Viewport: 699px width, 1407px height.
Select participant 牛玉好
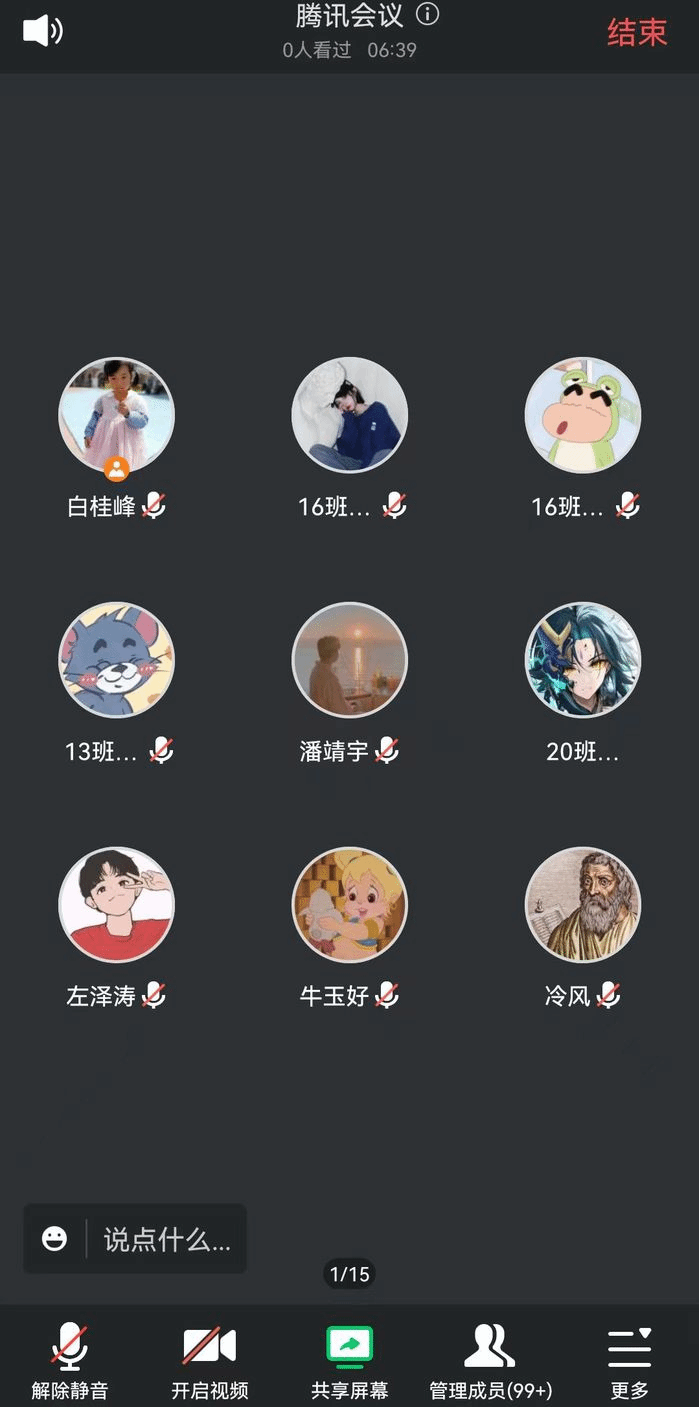click(x=349, y=905)
